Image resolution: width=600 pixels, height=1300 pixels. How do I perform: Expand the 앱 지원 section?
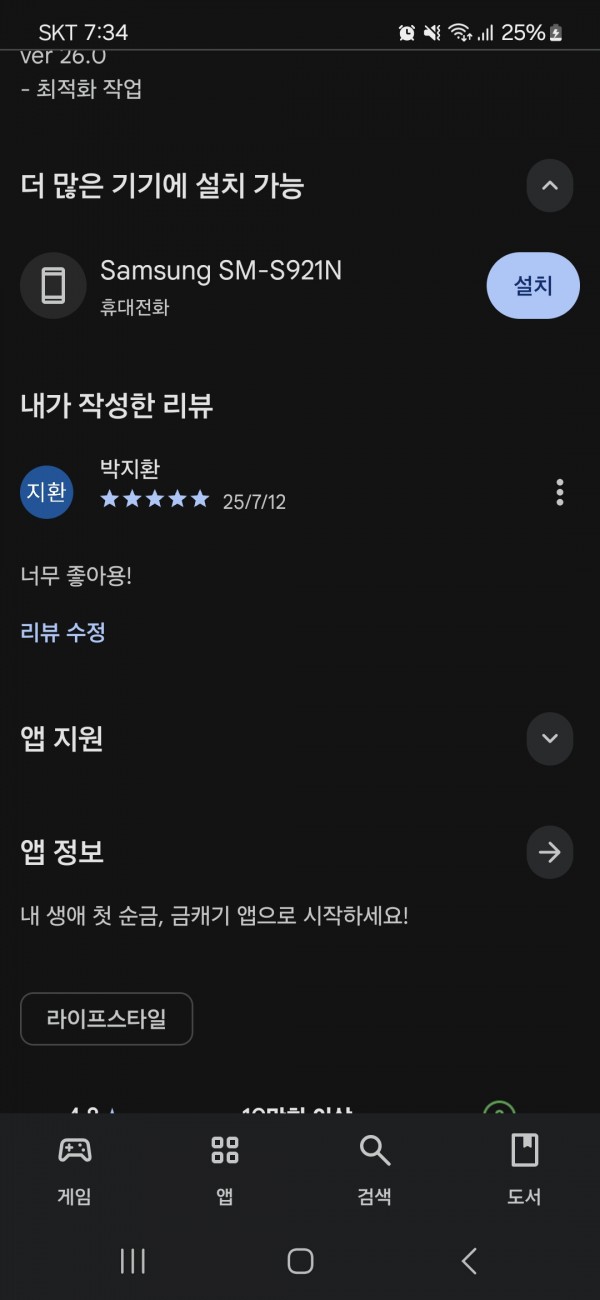coord(549,739)
